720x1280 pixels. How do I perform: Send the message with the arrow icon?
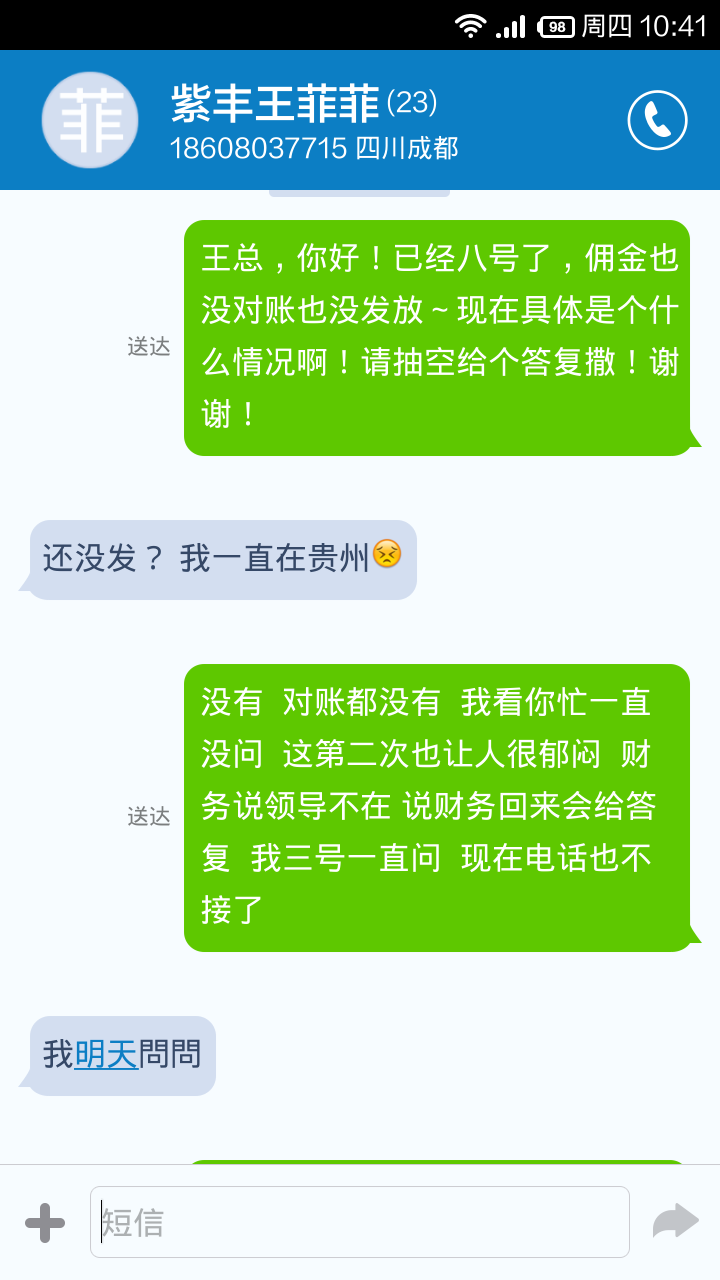tap(675, 1221)
